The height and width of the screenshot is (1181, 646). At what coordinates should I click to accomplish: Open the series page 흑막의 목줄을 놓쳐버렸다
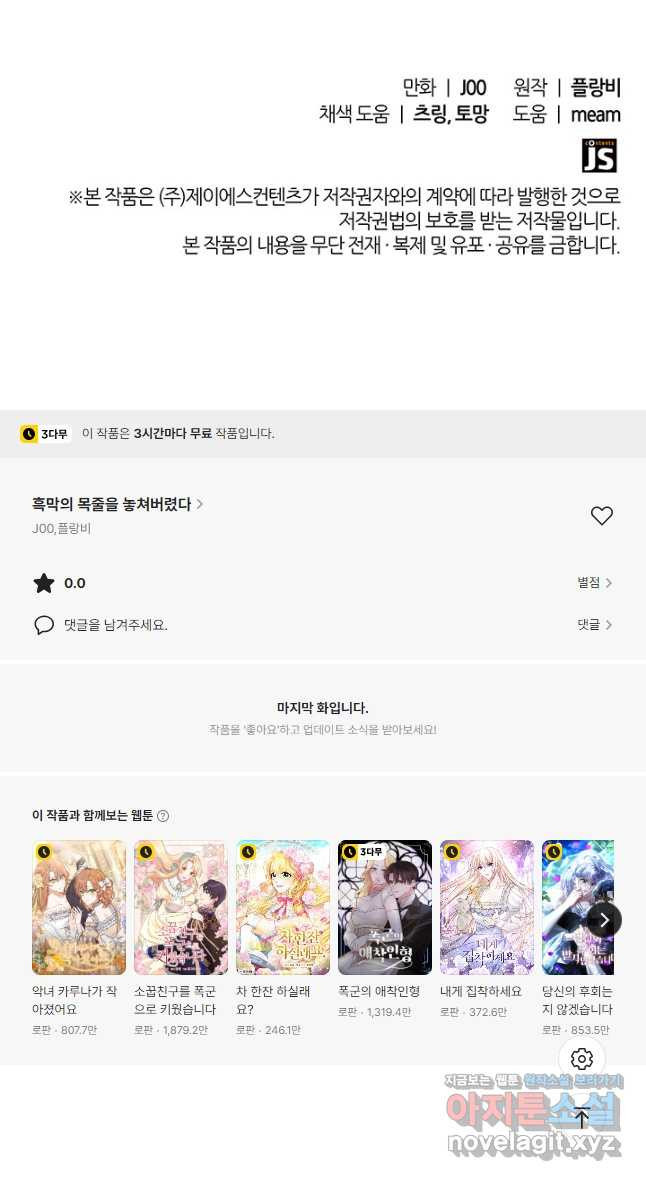(x=117, y=504)
